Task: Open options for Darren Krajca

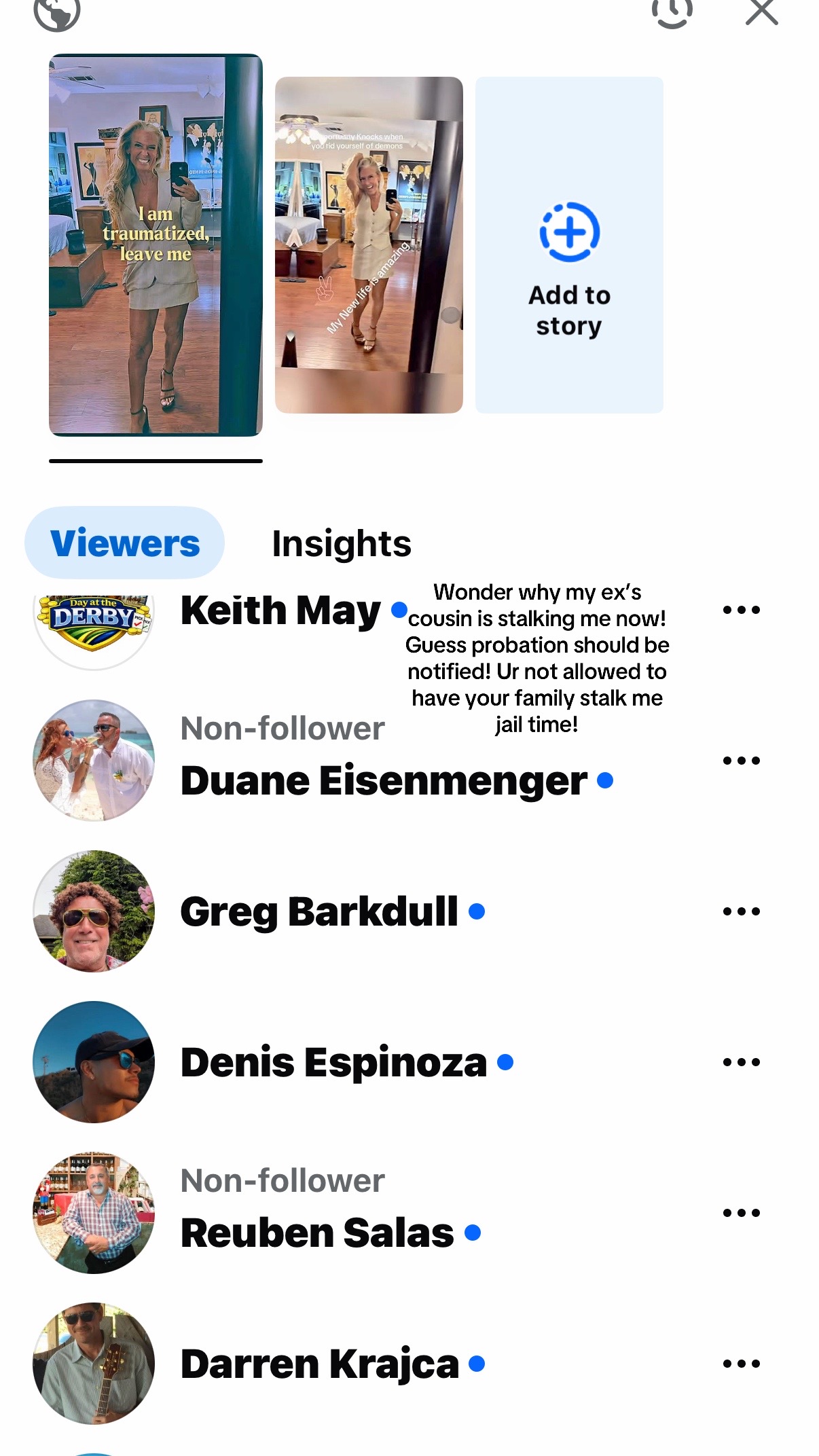Action: 742,1364
